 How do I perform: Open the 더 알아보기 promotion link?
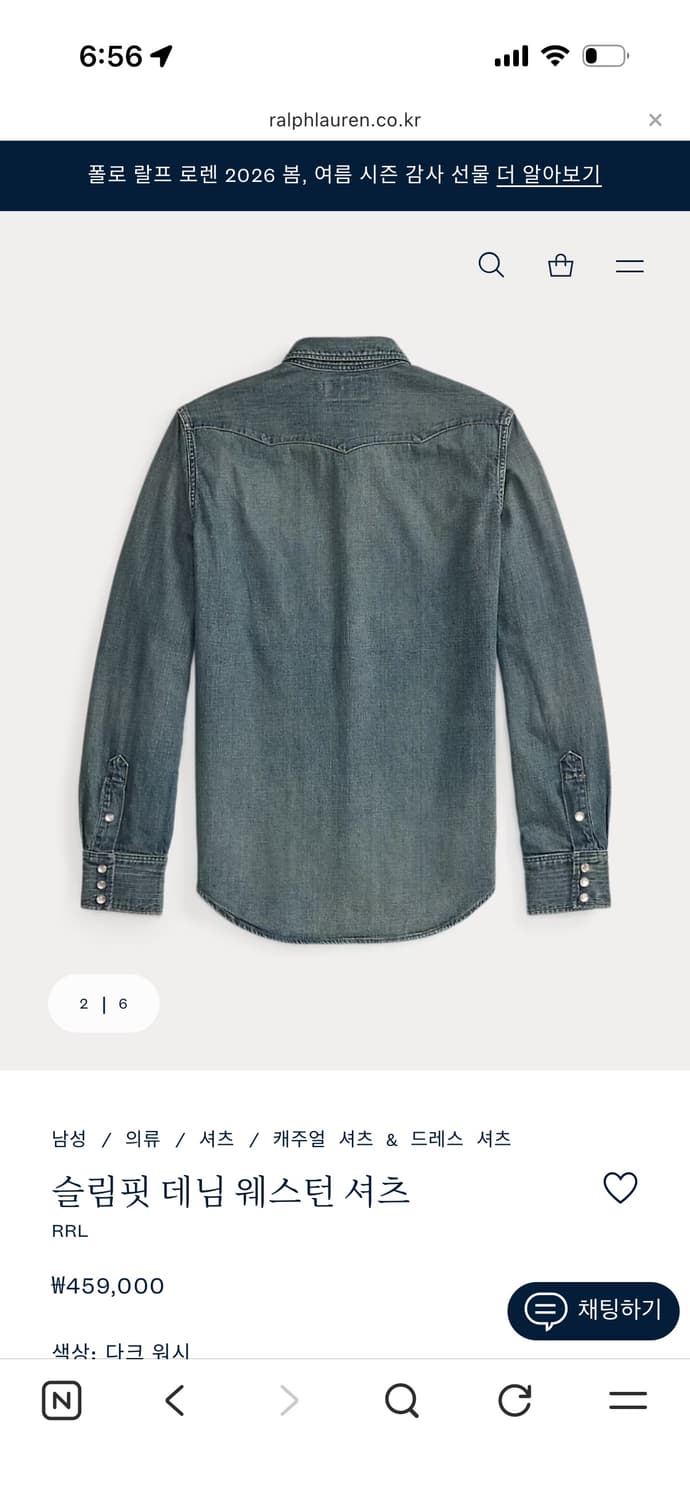pyautogui.click(x=548, y=175)
